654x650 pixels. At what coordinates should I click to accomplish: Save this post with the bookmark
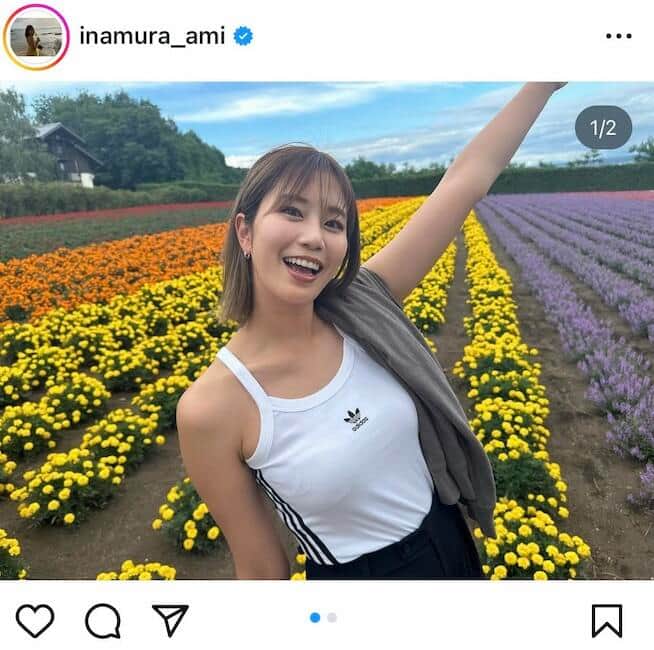coord(606,620)
